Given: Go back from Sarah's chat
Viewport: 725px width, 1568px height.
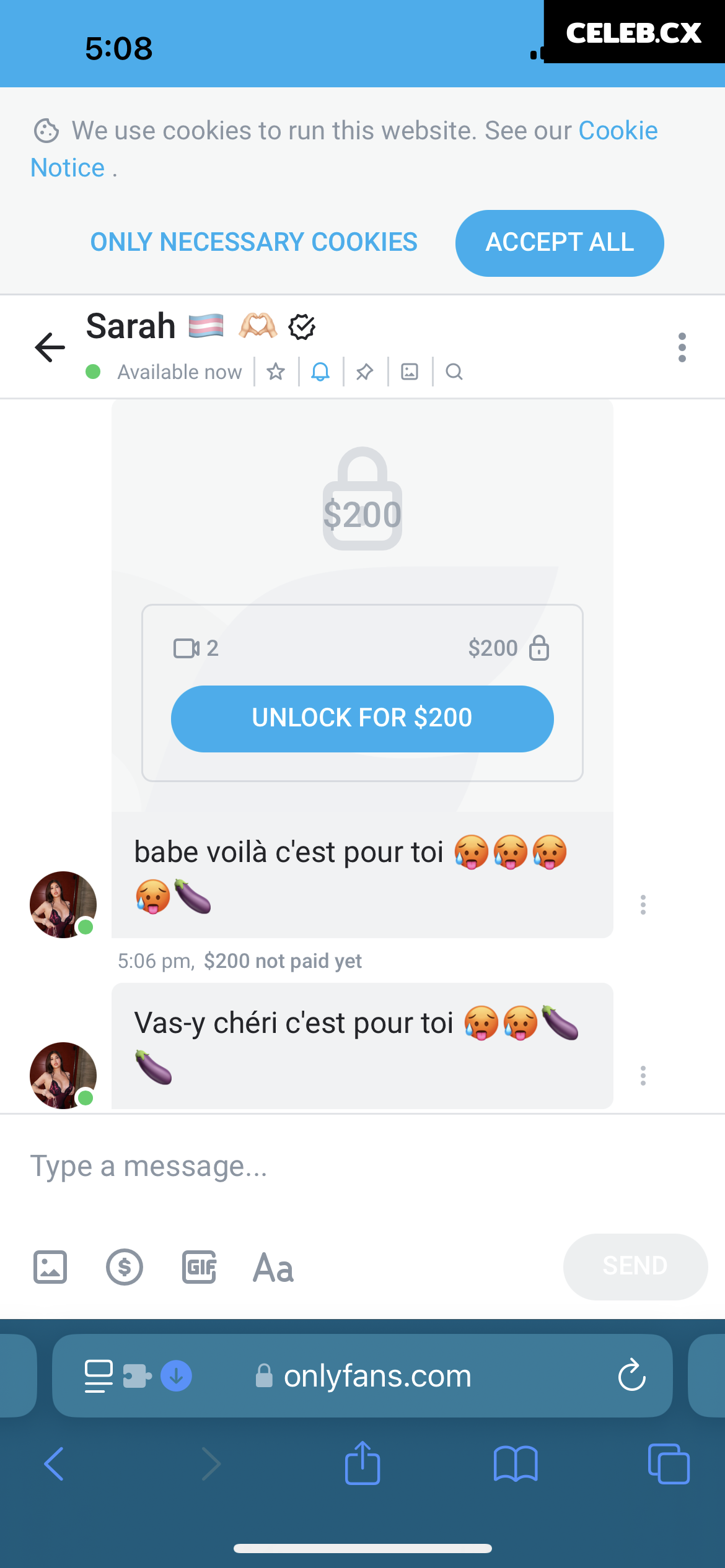Looking at the screenshot, I should [x=50, y=347].
